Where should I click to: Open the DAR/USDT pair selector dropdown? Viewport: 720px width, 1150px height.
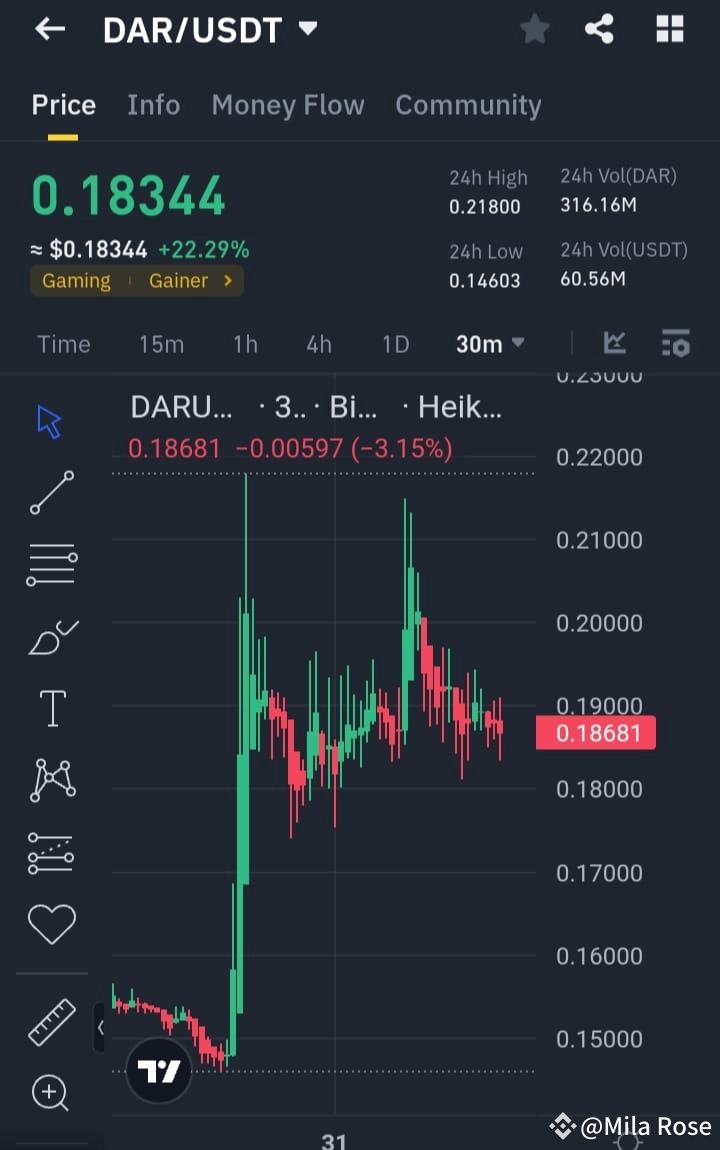tap(208, 29)
